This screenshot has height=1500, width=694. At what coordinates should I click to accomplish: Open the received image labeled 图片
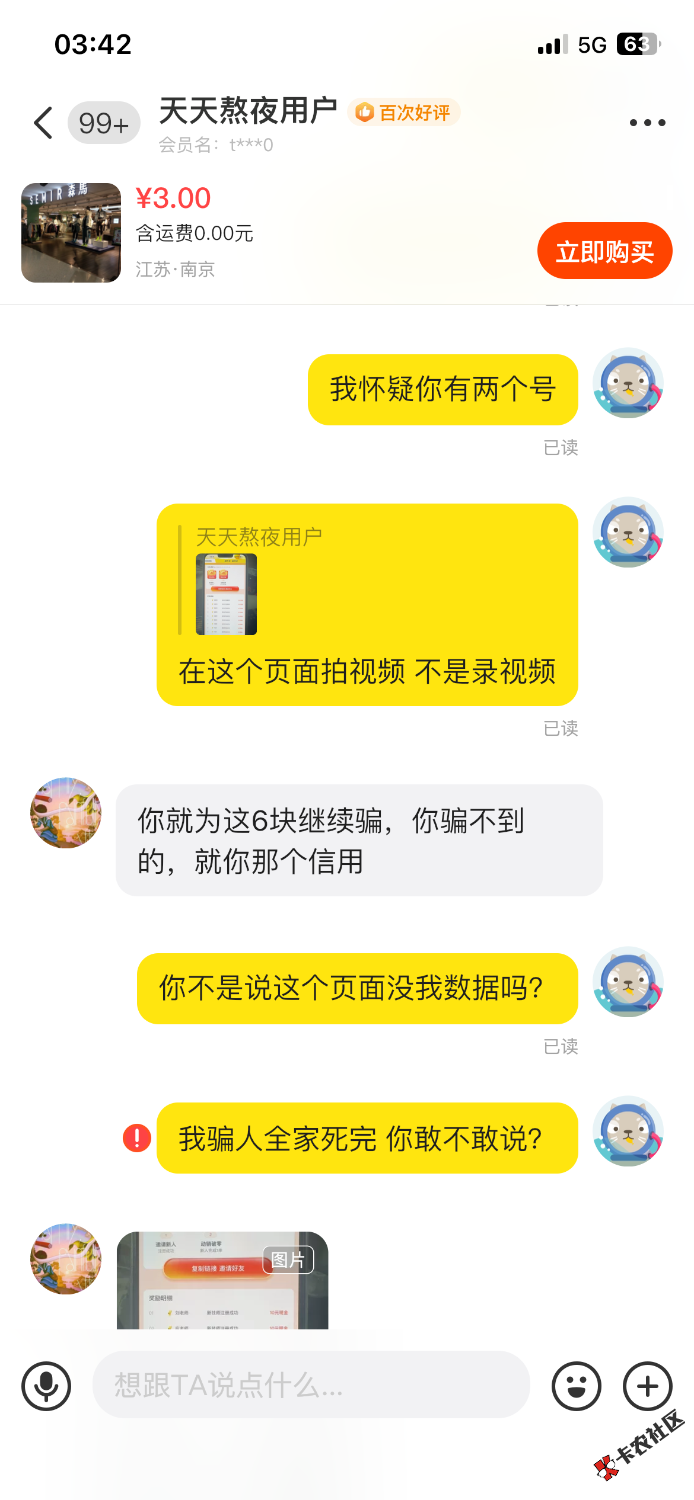point(222,1280)
